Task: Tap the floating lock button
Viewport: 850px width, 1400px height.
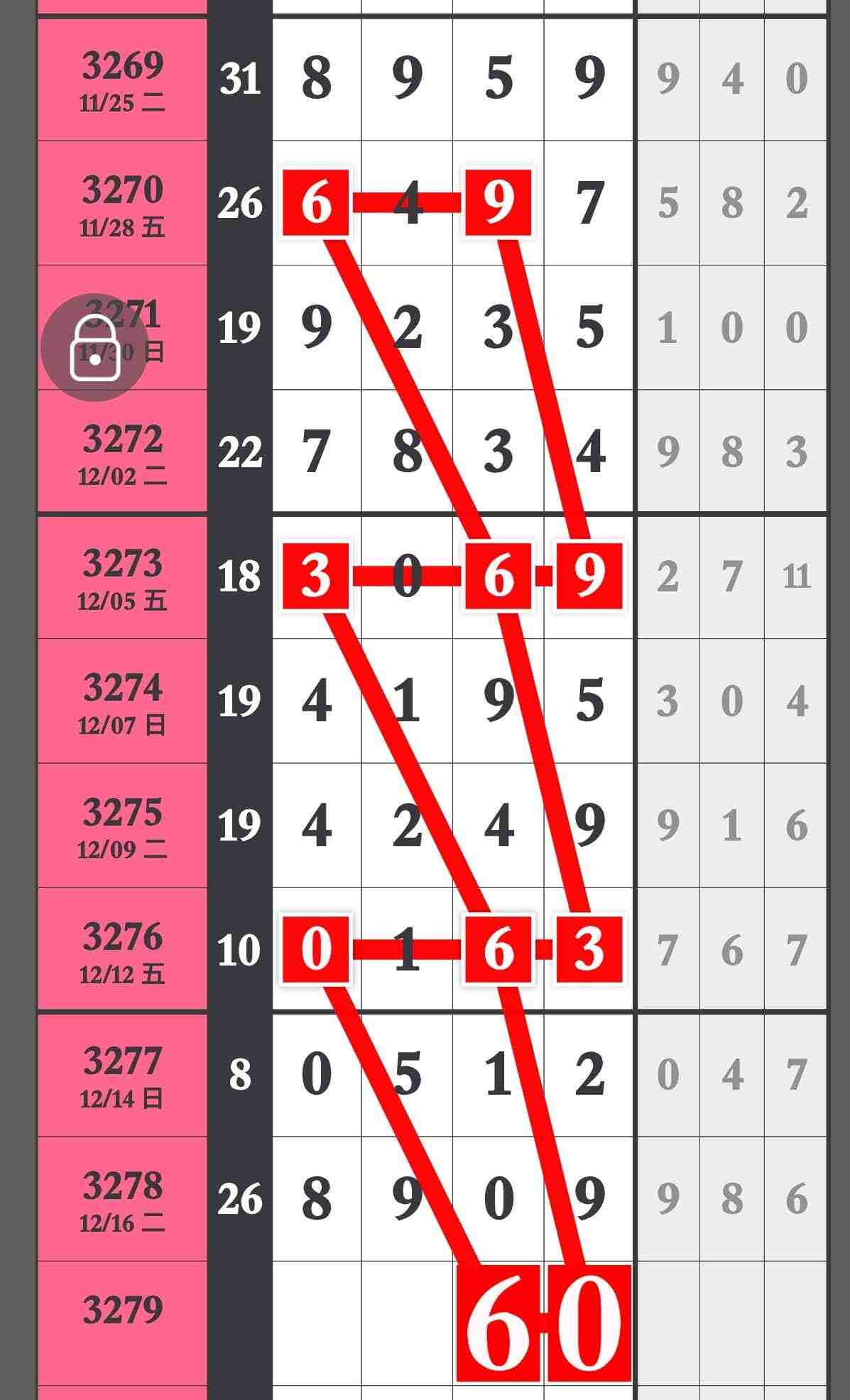Action: (94, 348)
